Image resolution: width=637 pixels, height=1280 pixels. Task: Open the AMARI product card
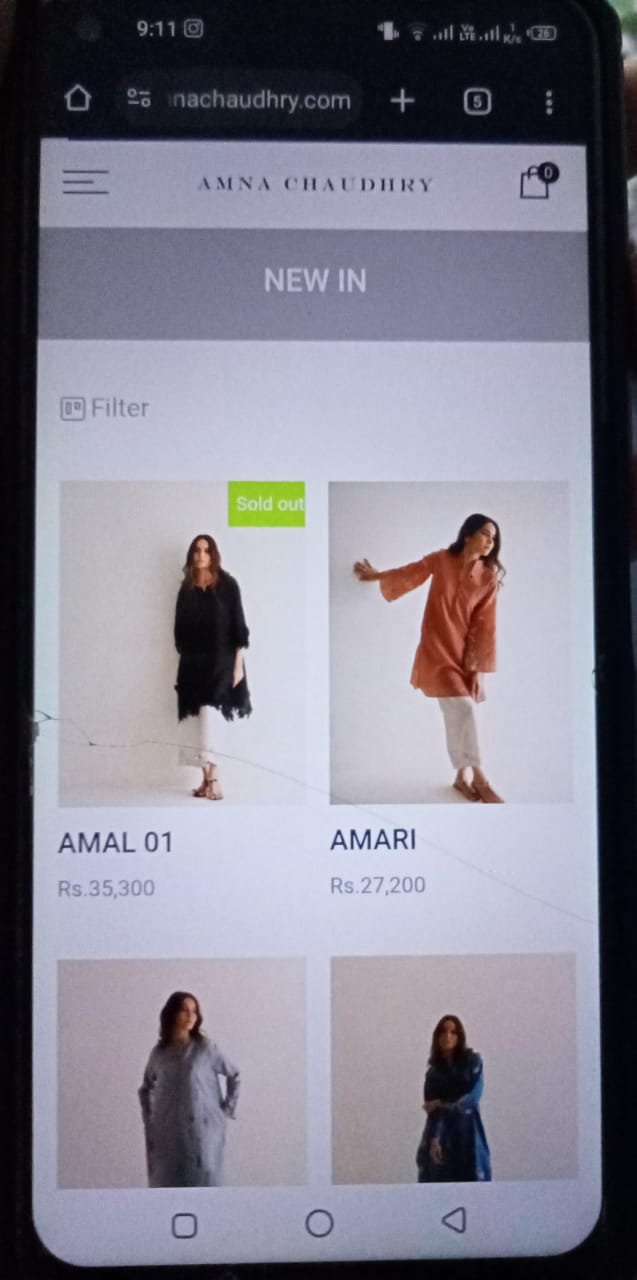[450, 642]
